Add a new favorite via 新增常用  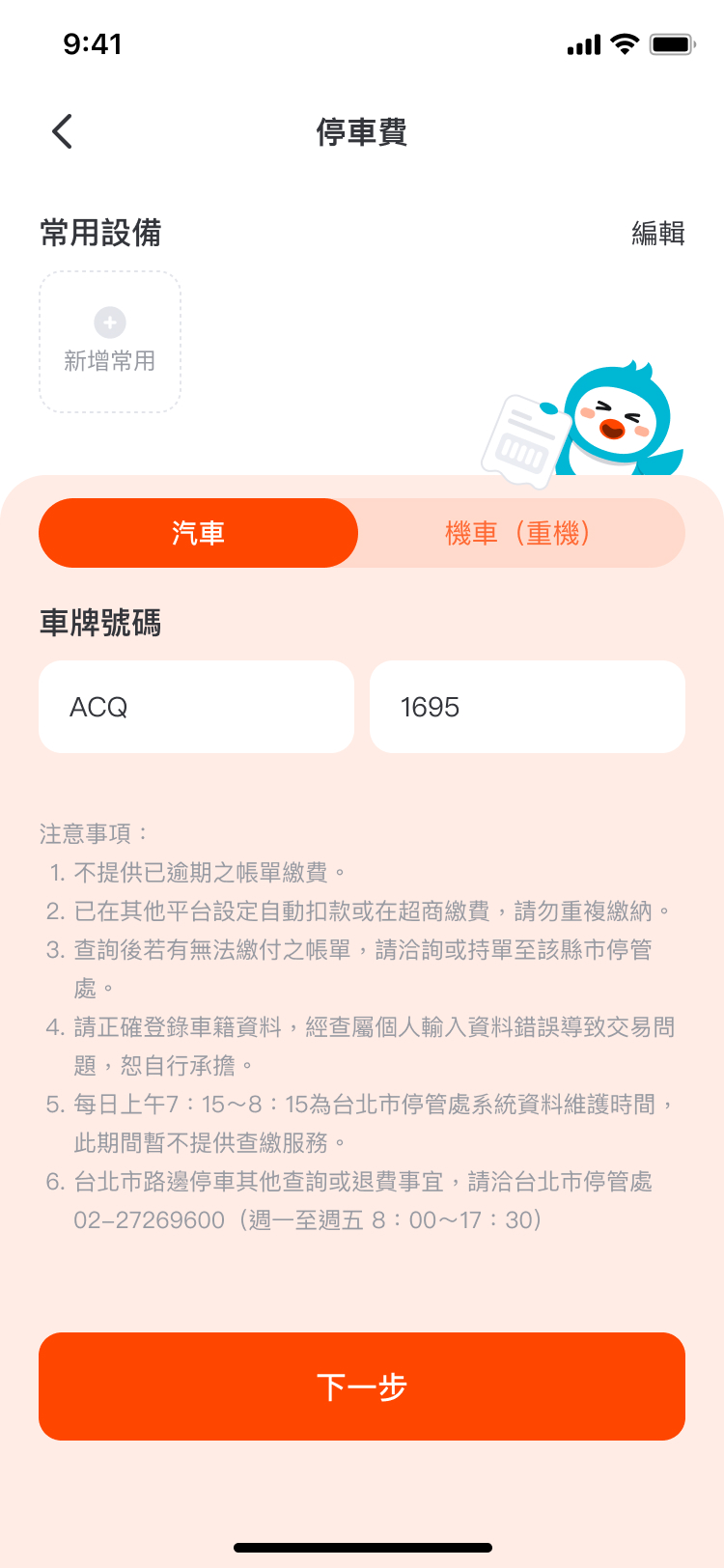click(110, 342)
